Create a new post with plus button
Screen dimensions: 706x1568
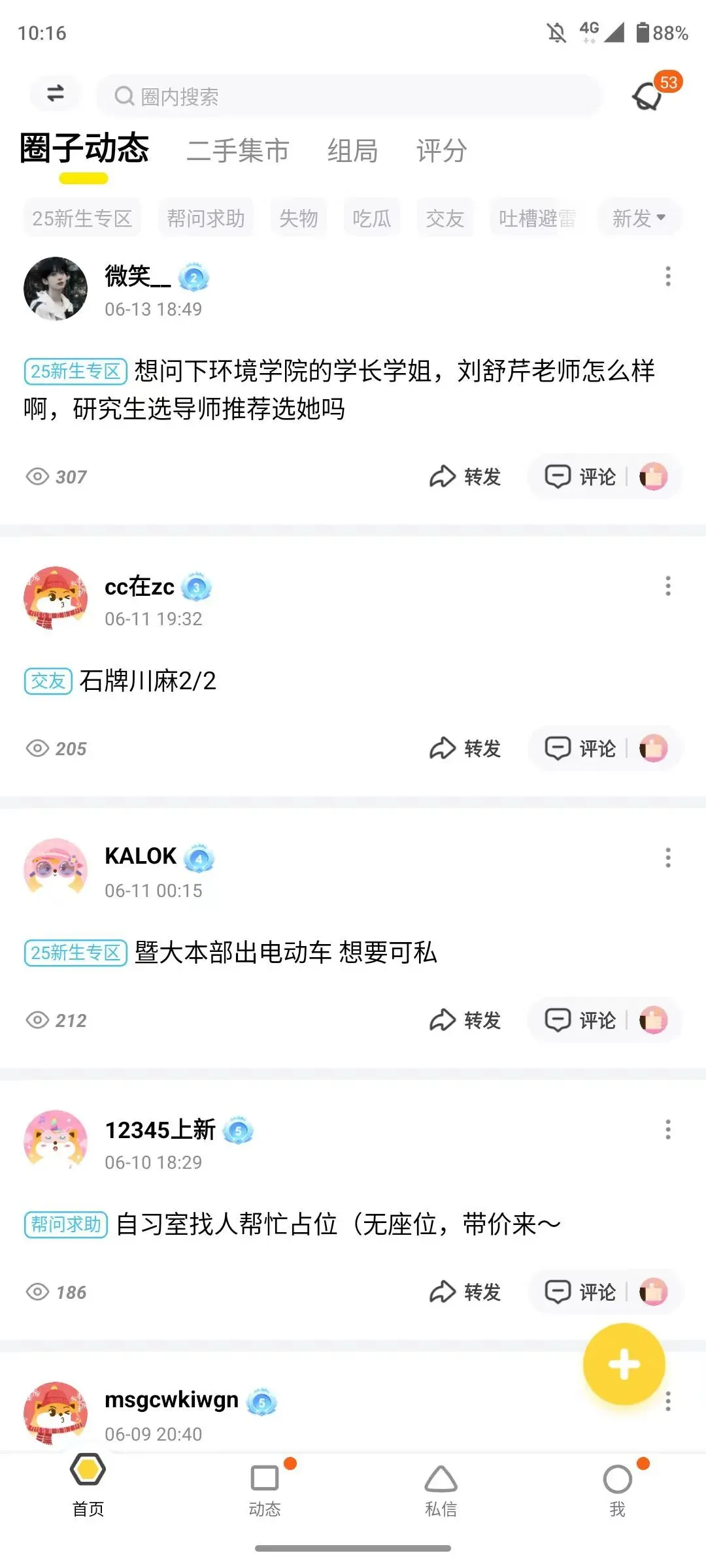[x=624, y=1364]
